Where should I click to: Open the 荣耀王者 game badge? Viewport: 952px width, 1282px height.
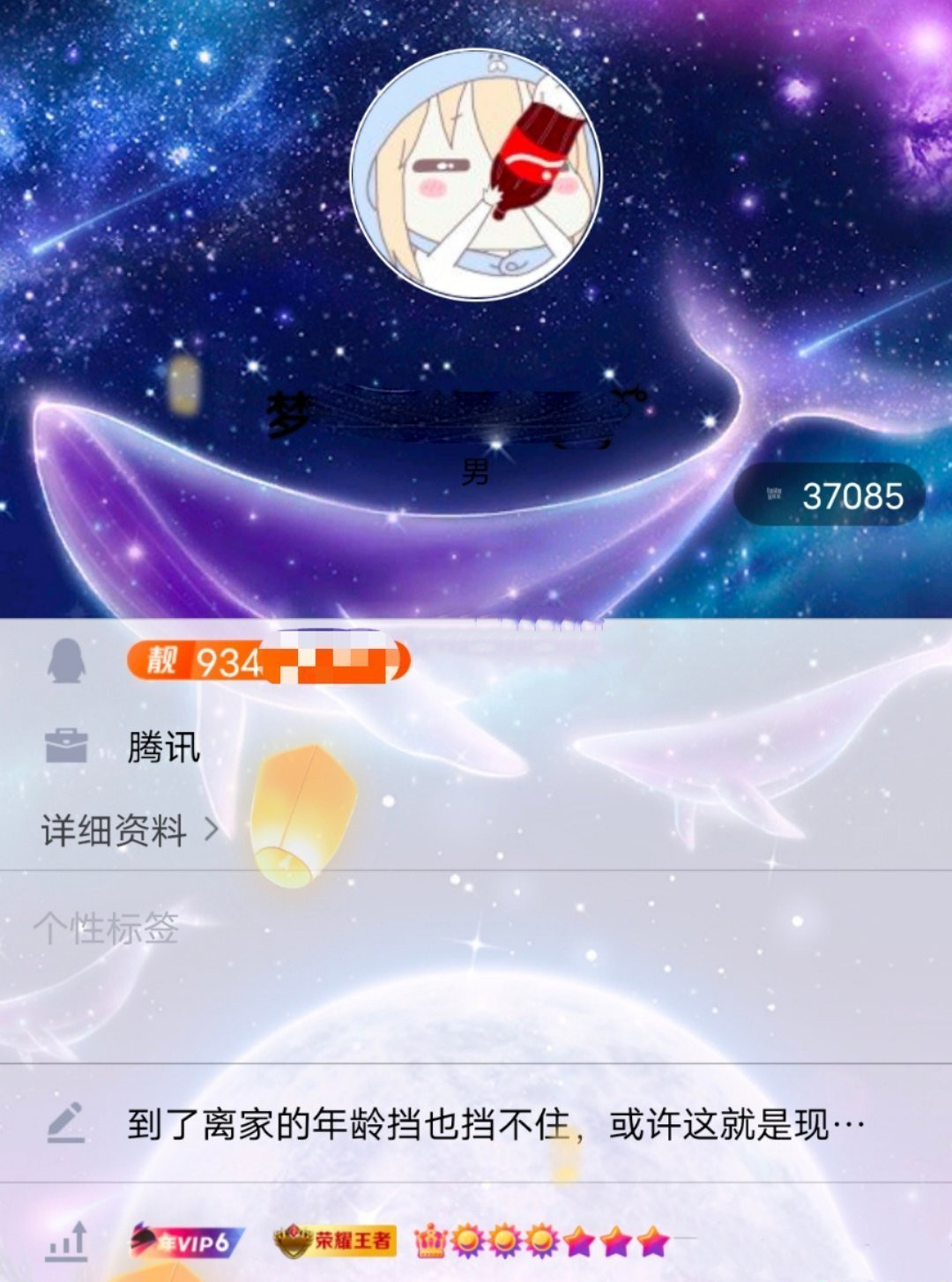[335, 1241]
